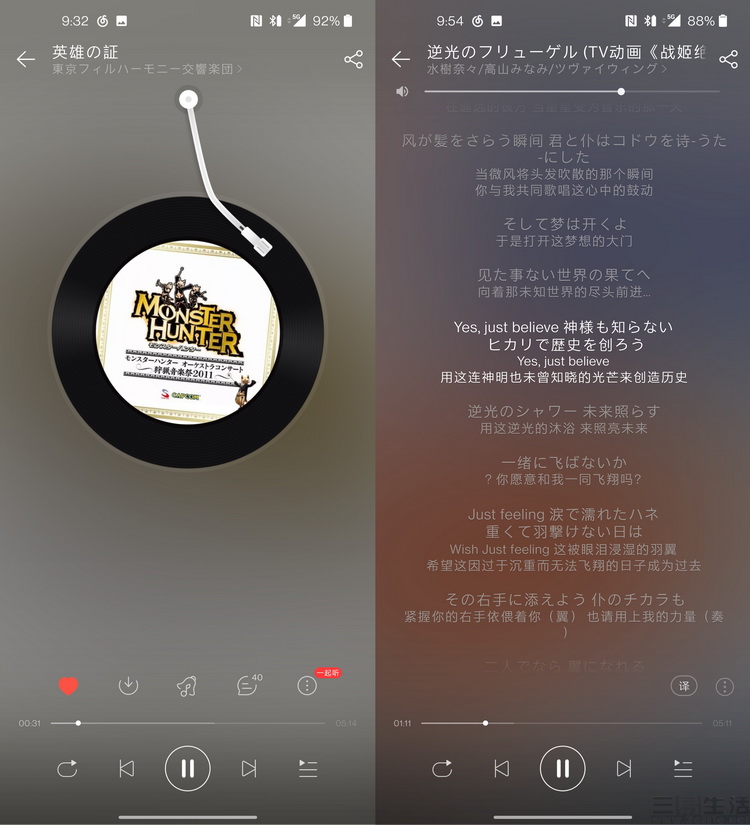
Task: Go back from the 英雄の証 player
Action: pyautogui.click(x=26, y=60)
